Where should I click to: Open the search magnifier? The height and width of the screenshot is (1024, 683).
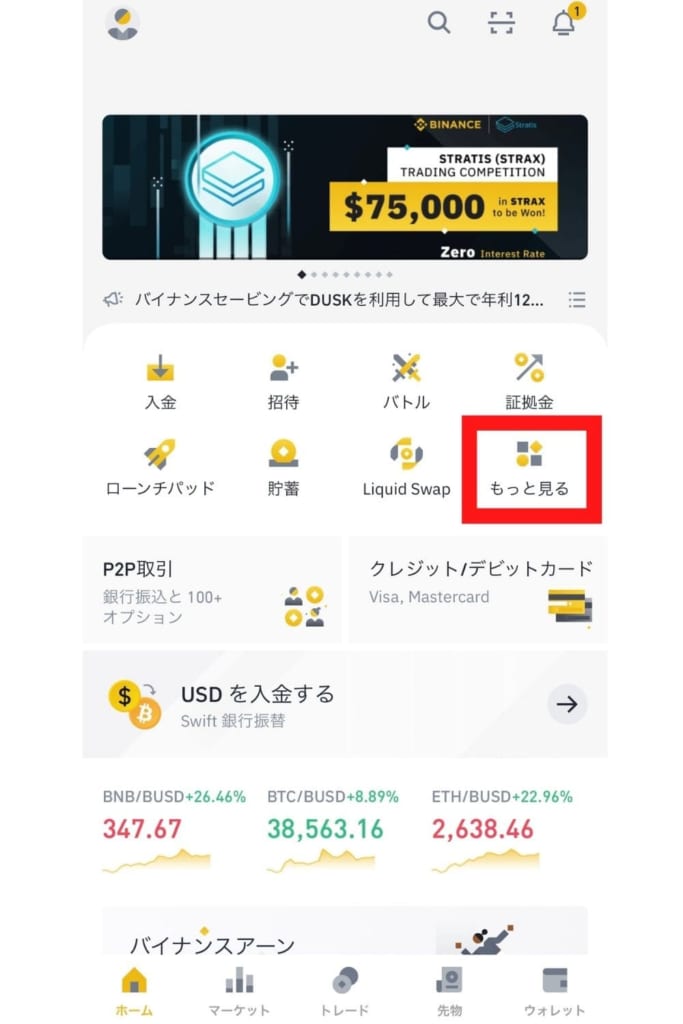point(439,22)
